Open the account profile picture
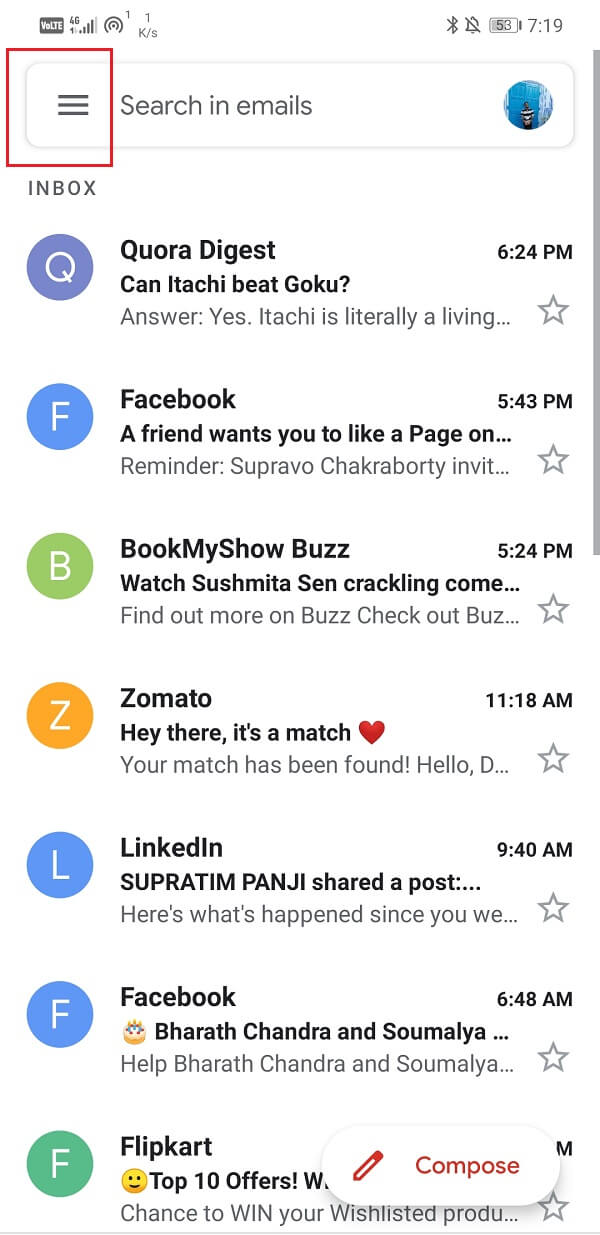Viewport: 600px width, 1235px height. pyautogui.click(x=528, y=105)
